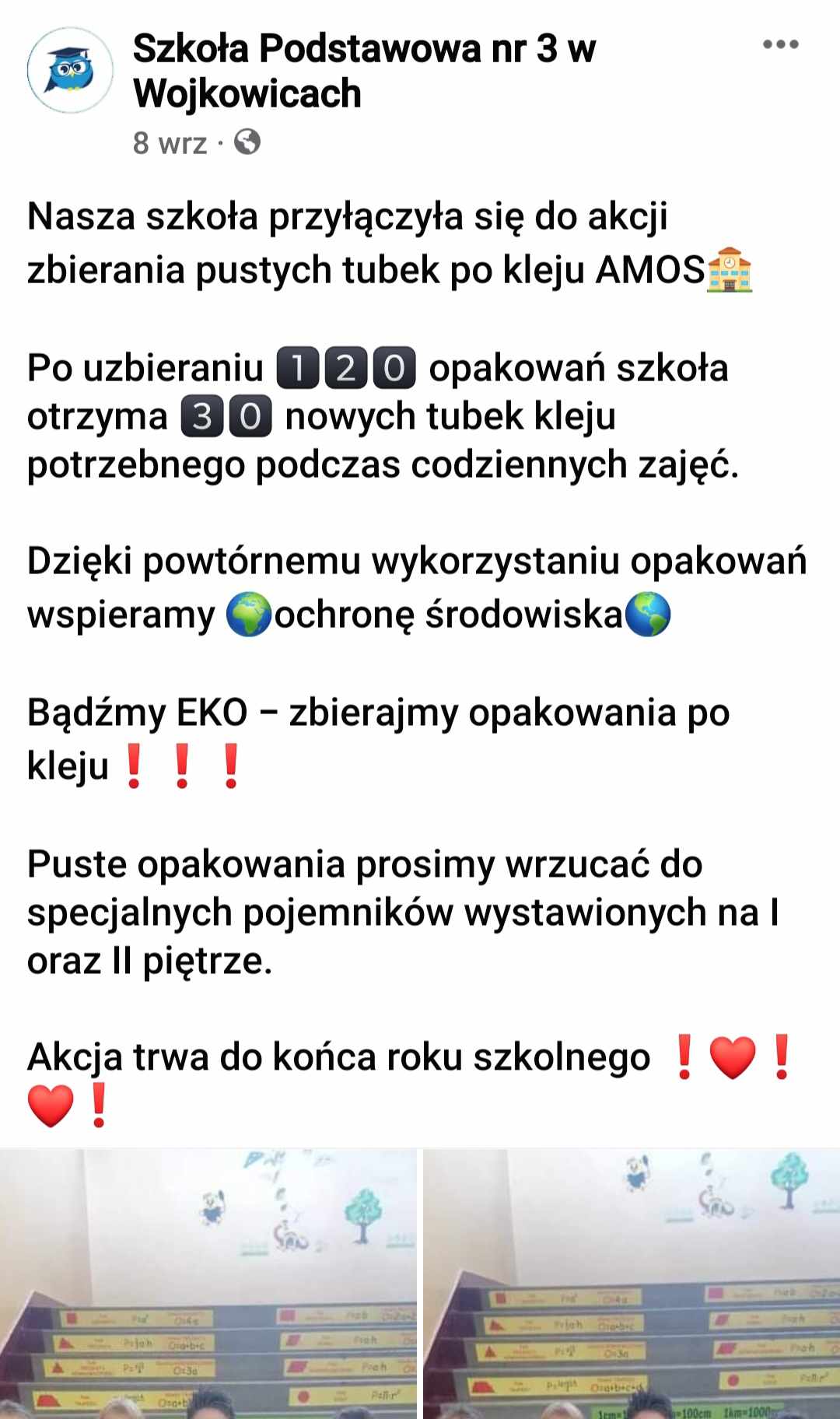
Task: Open the post's three-dot options menu
Action: click(780, 44)
